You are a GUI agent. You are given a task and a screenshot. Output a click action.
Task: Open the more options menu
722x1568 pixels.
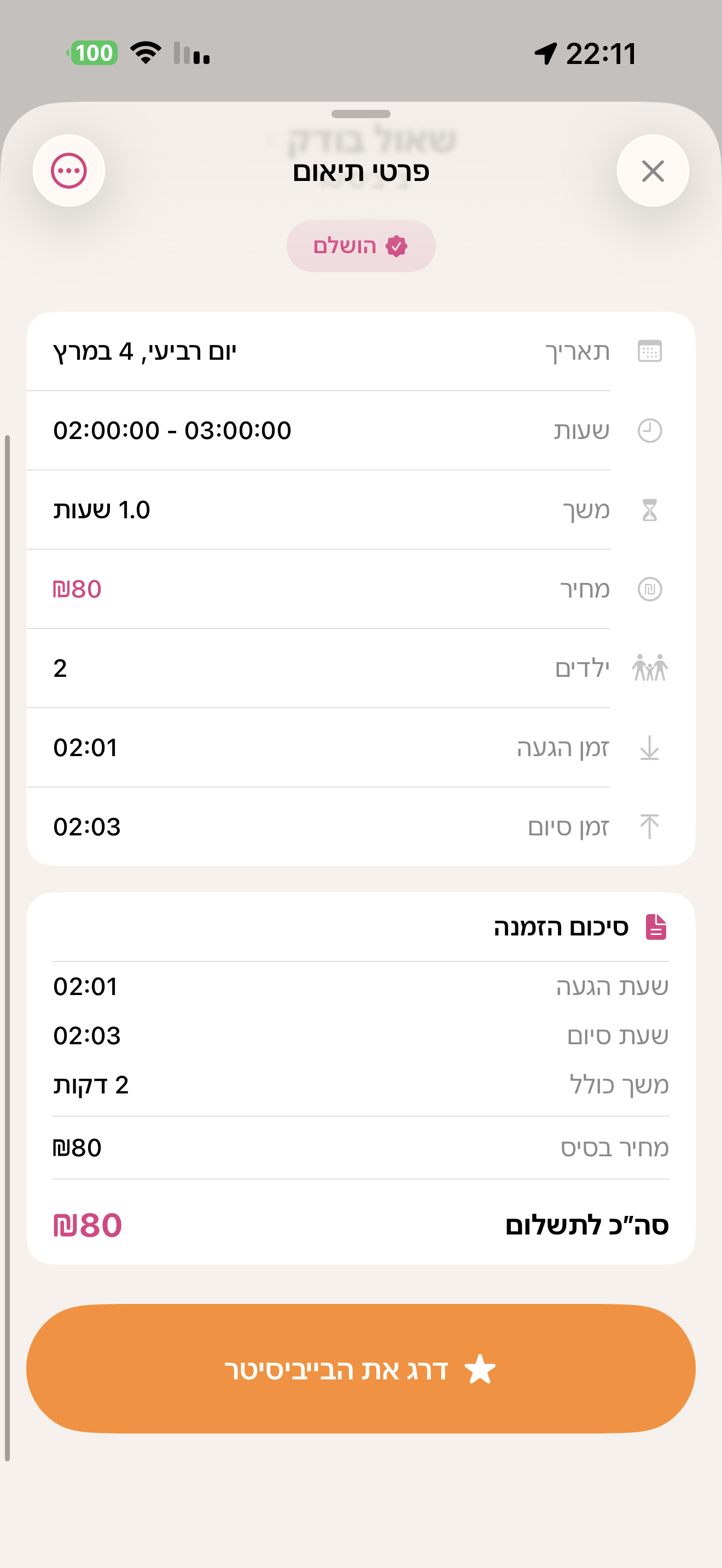[x=69, y=171]
